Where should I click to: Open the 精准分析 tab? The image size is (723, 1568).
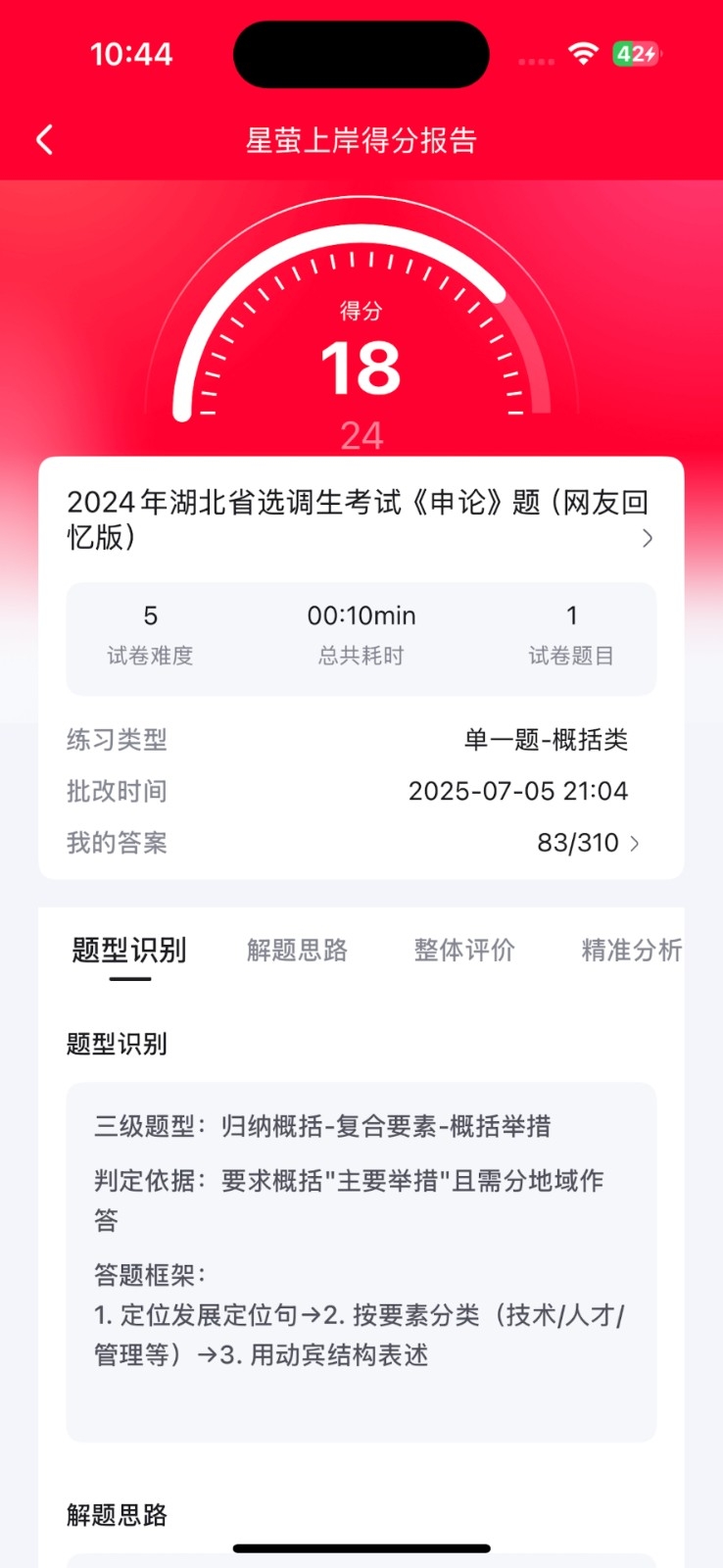632,950
